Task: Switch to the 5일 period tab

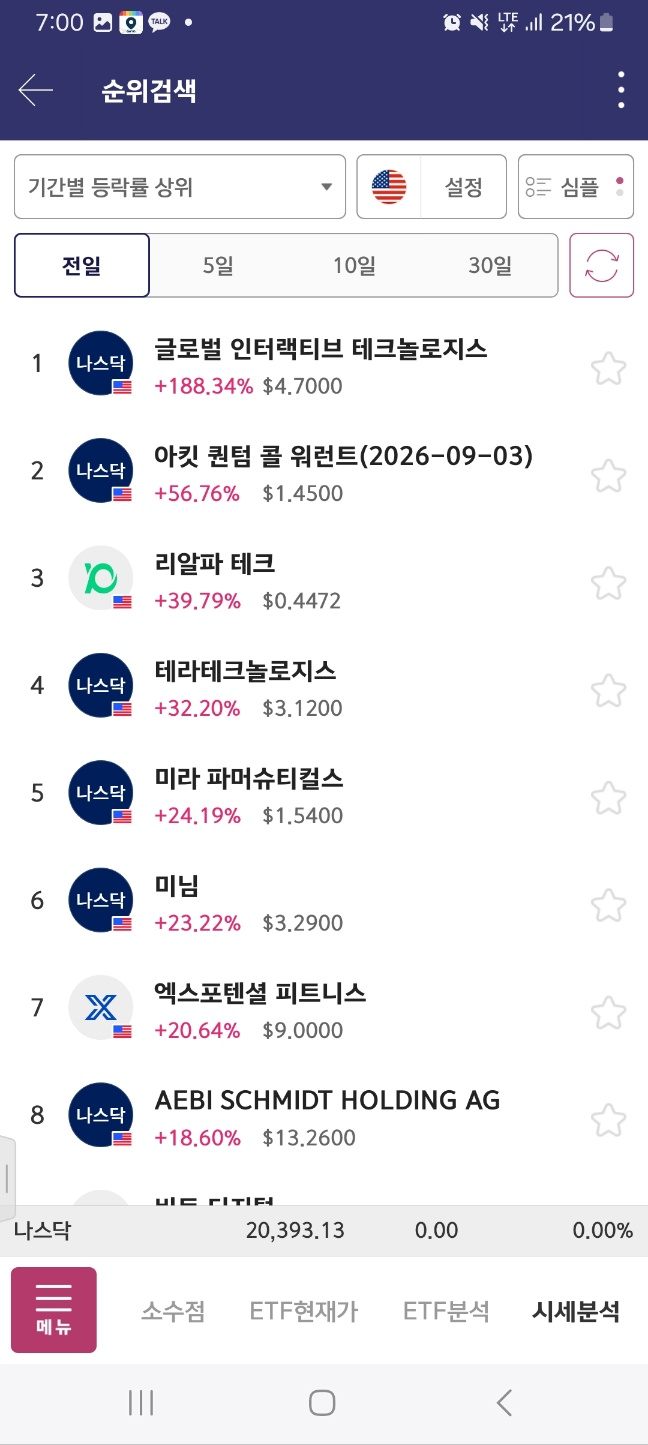Action: [x=218, y=266]
